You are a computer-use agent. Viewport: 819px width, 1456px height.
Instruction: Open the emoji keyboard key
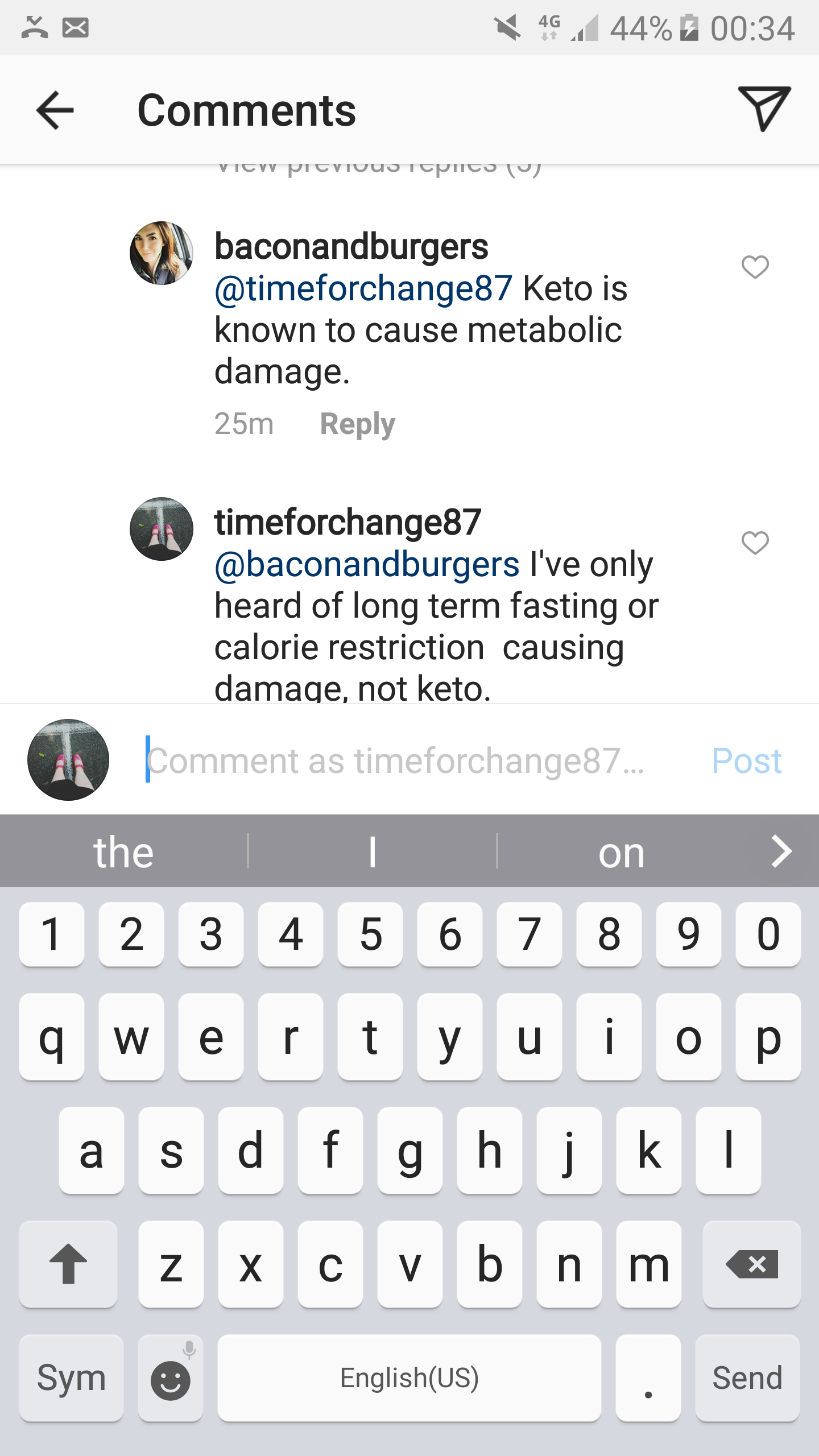[x=171, y=1378]
